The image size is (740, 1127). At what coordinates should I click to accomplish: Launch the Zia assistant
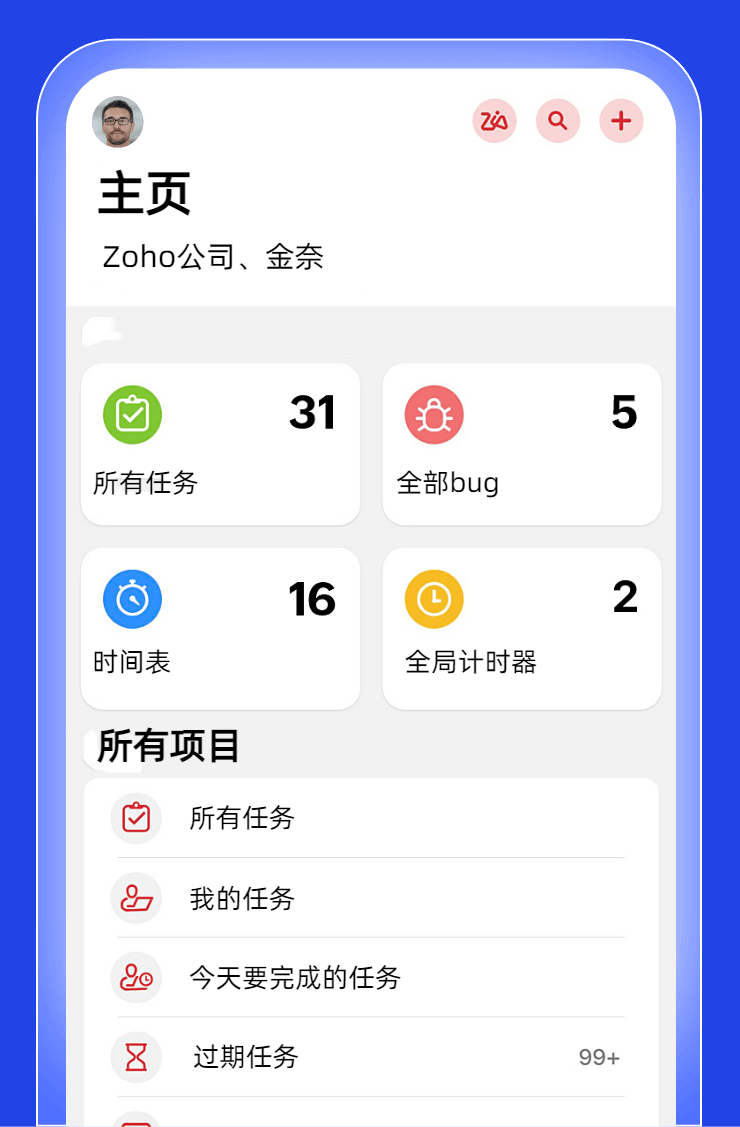tap(495, 122)
